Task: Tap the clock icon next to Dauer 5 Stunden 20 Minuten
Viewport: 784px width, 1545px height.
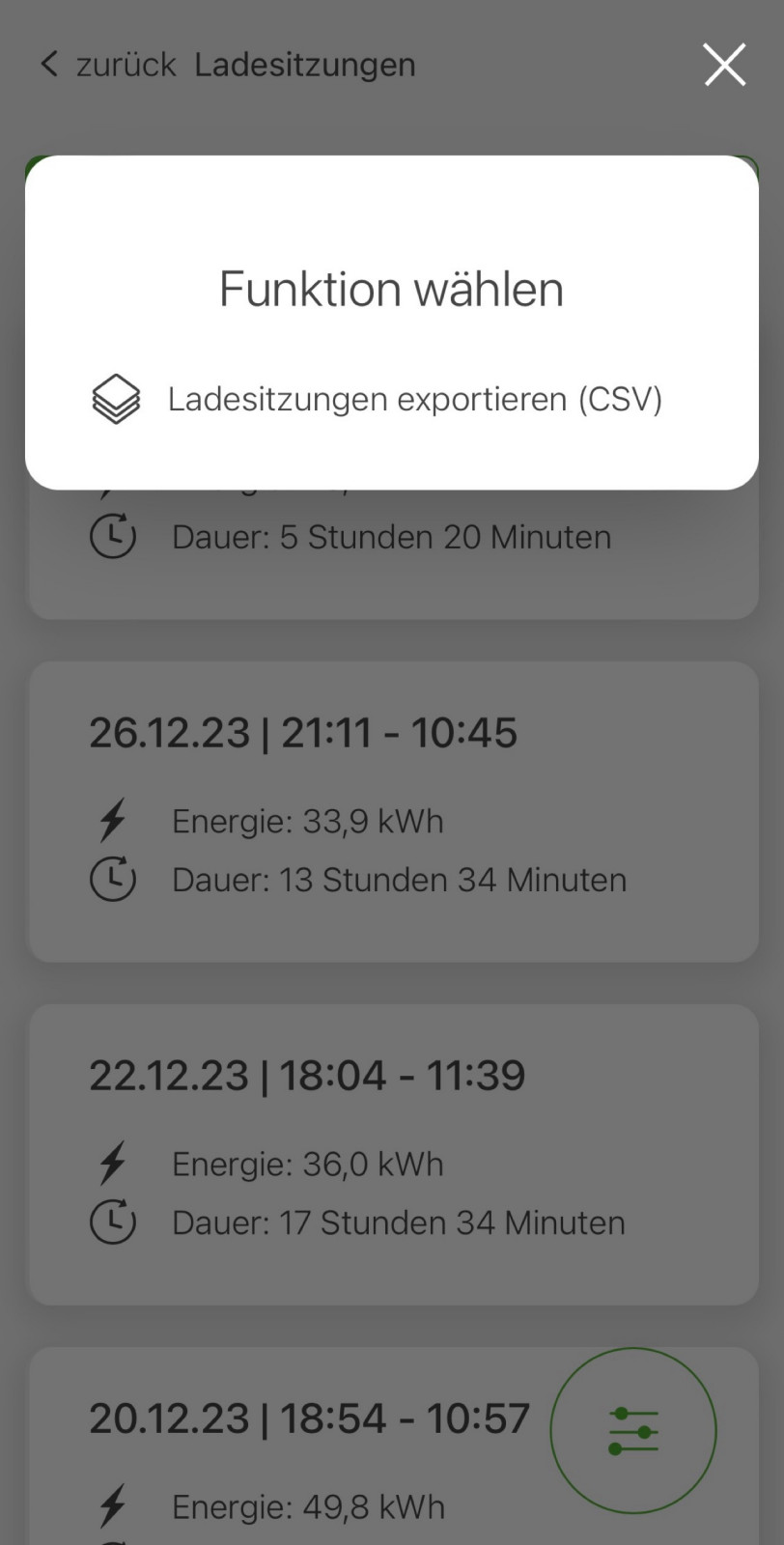Action: coord(113,536)
